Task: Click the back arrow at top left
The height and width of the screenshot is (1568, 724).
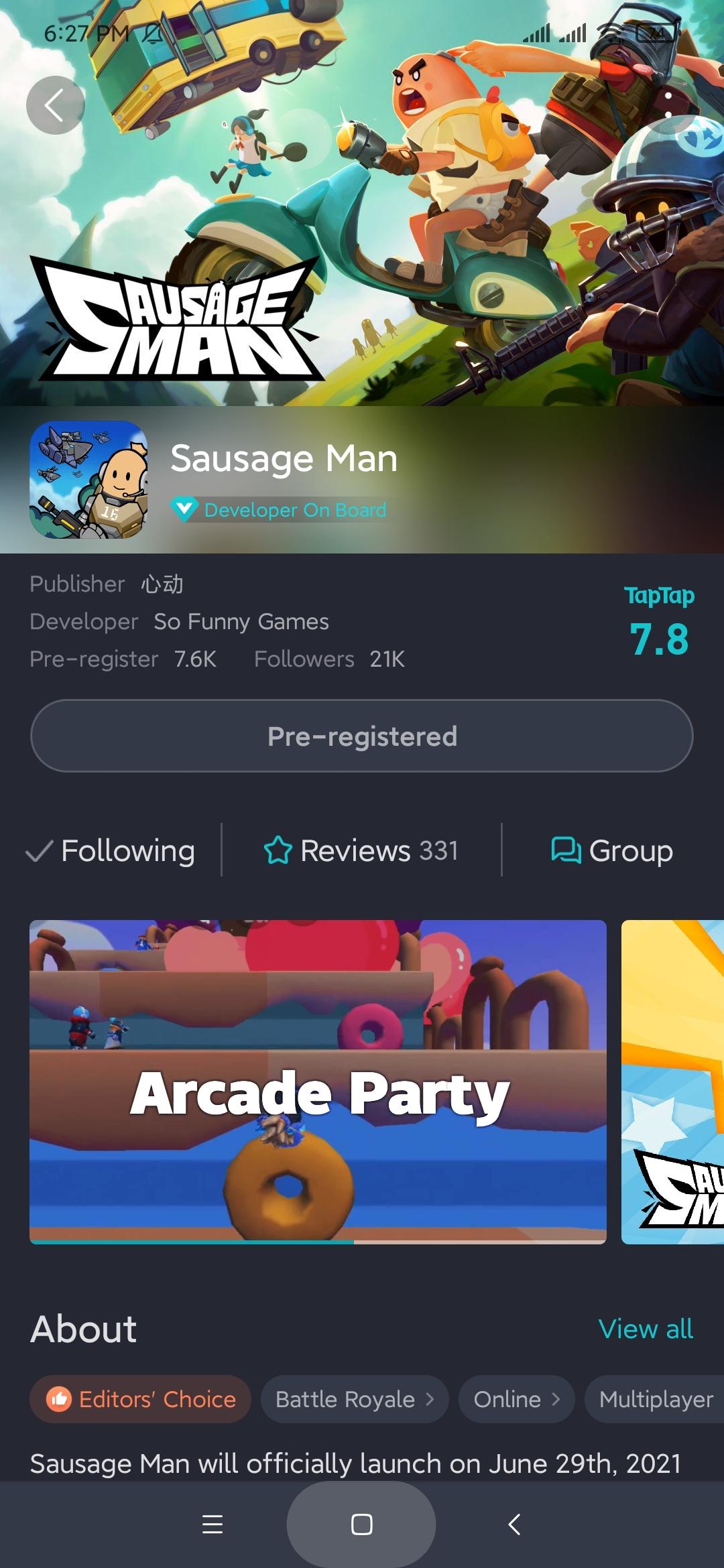Action: [x=56, y=104]
